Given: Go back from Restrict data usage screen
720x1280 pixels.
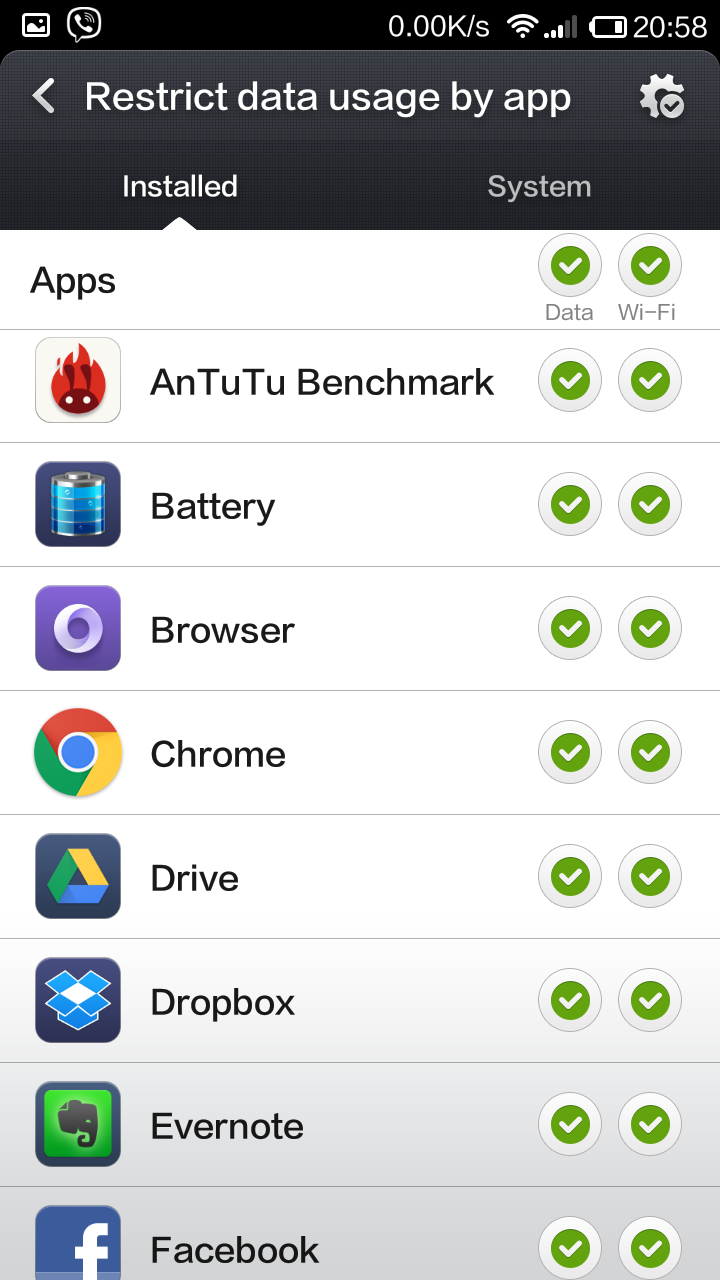Looking at the screenshot, I should (44, 97).
